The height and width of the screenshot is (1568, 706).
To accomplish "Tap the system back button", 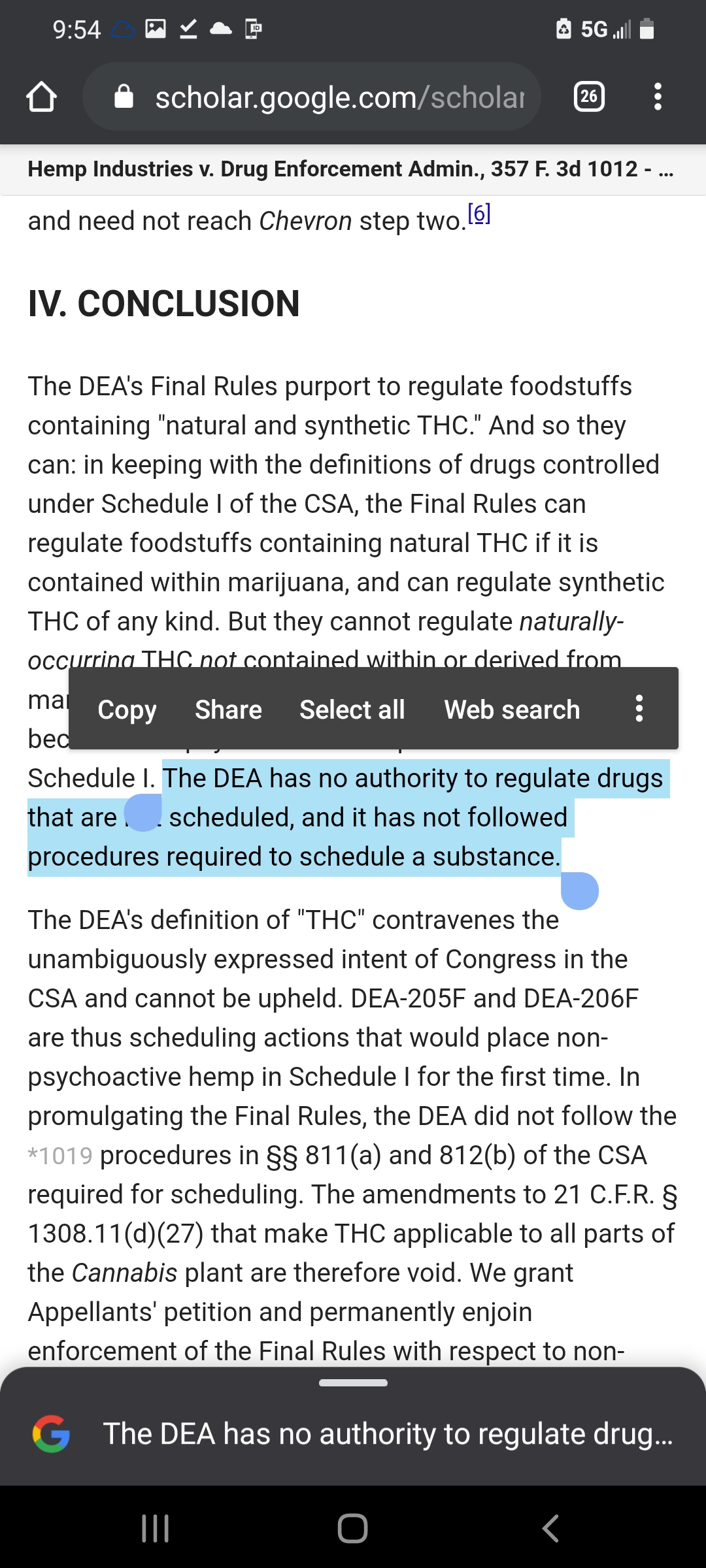I will pyautogui.click(x=550, y=1528).
